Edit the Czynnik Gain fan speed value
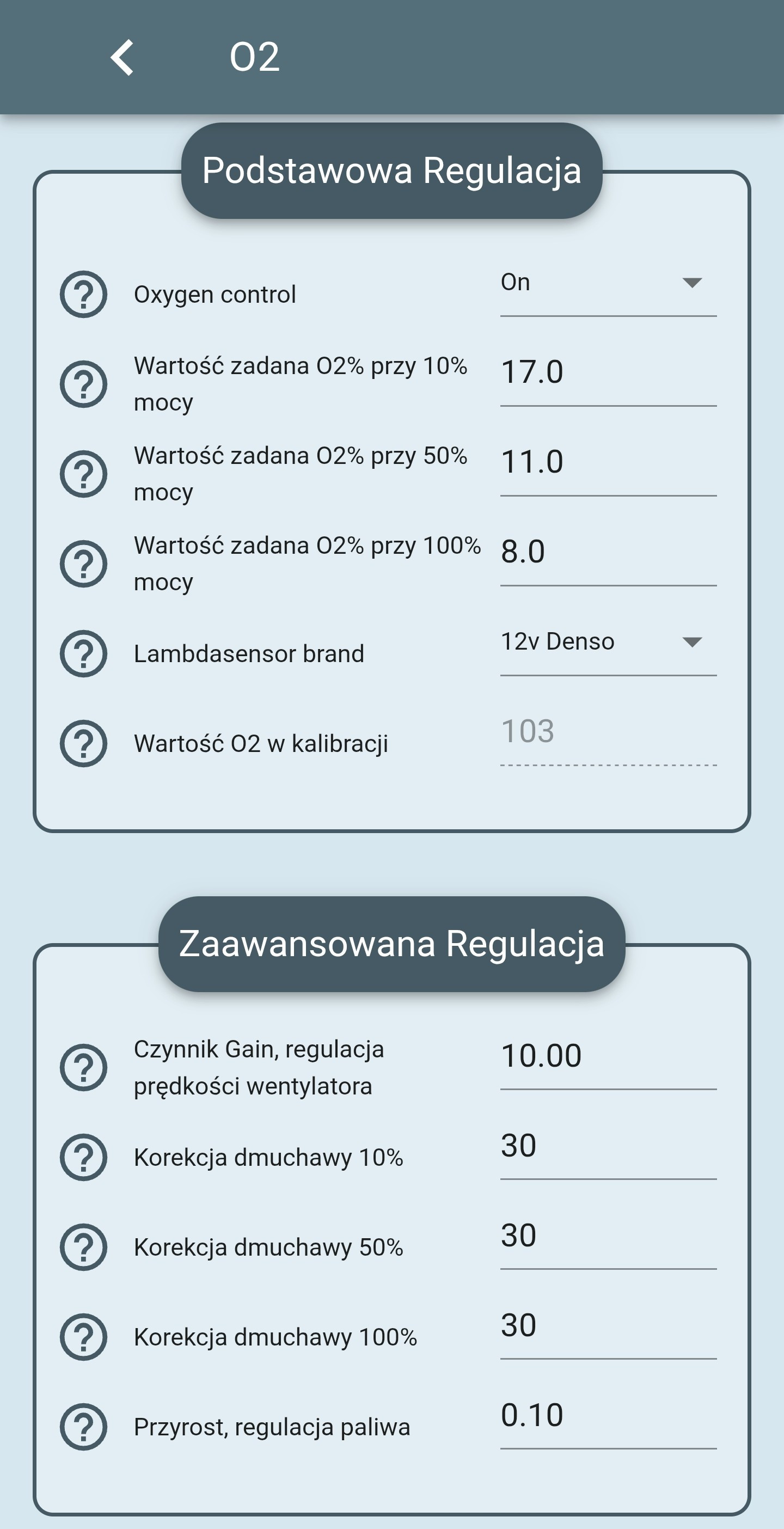The width and height of the screenshot is (784, 1529). click(x=608, y=1056)
